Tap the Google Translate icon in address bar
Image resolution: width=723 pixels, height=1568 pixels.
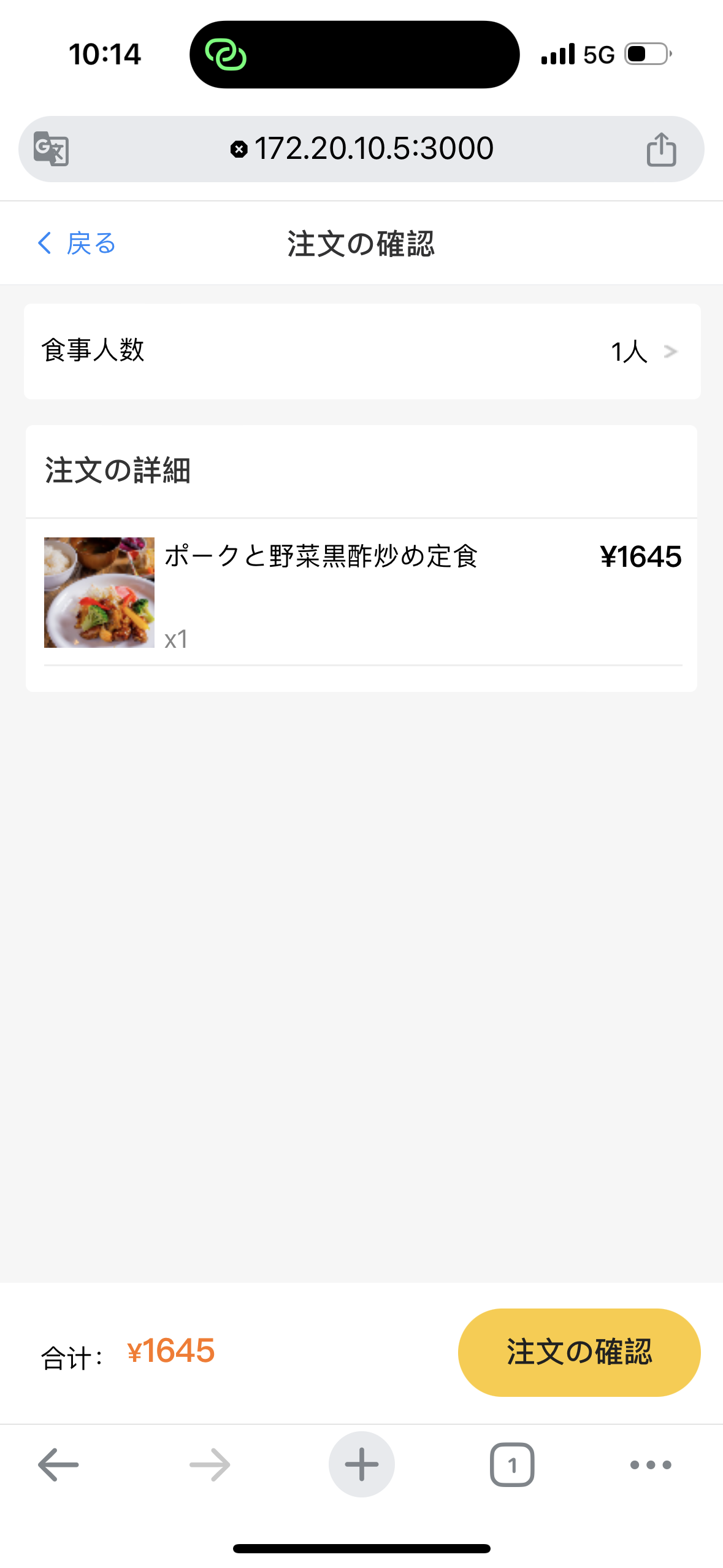coord(52,148)
